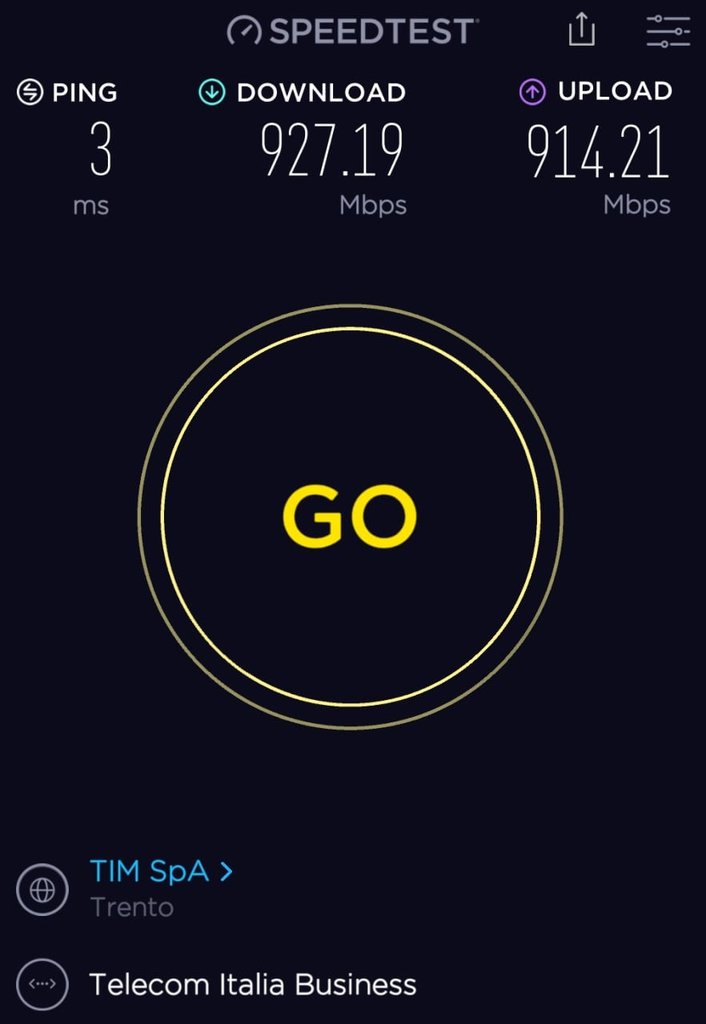Share the speed test results
706x1024 pixels.
pyautogui.click(x=581, y=31)
